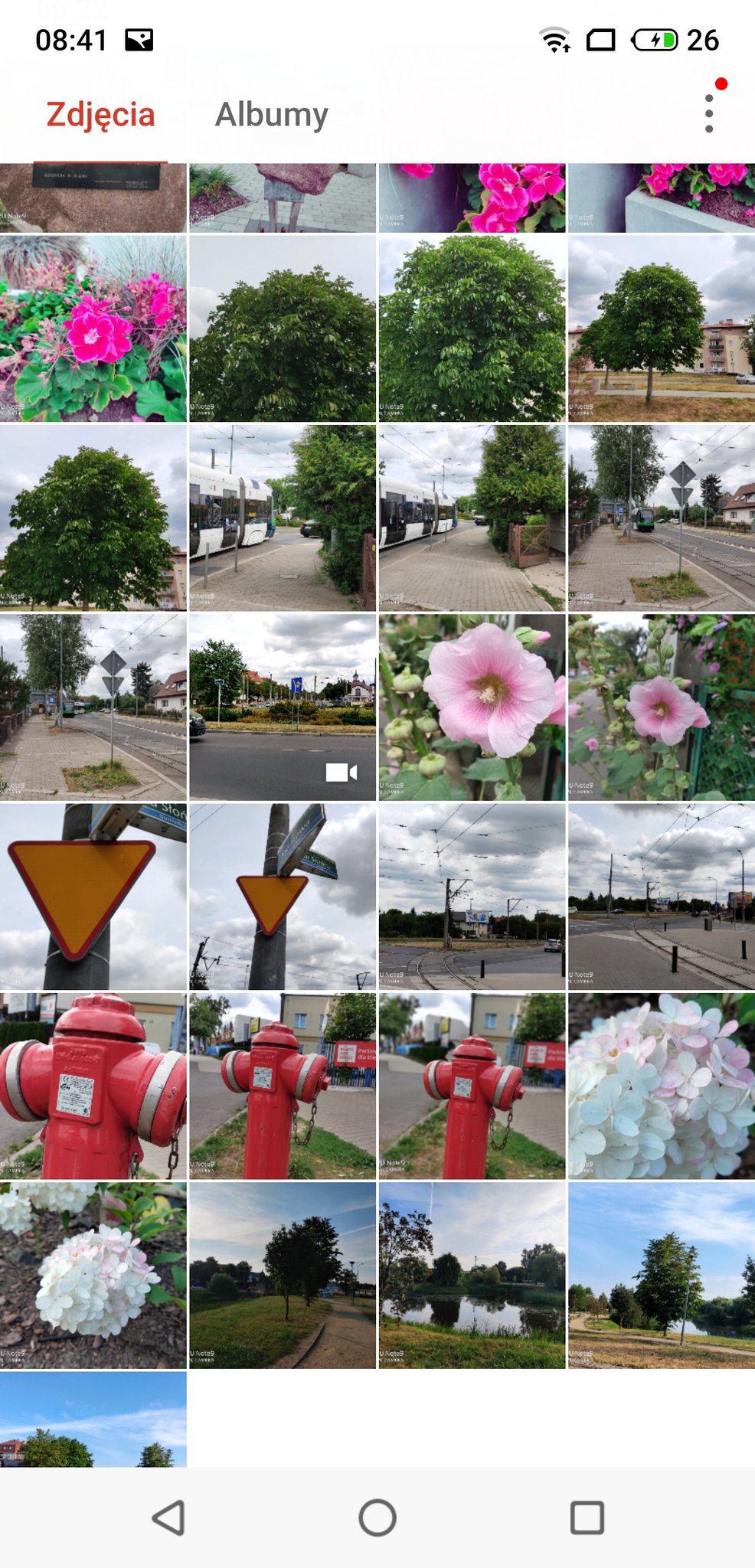Open the roundabout video thumbnail

283,707
